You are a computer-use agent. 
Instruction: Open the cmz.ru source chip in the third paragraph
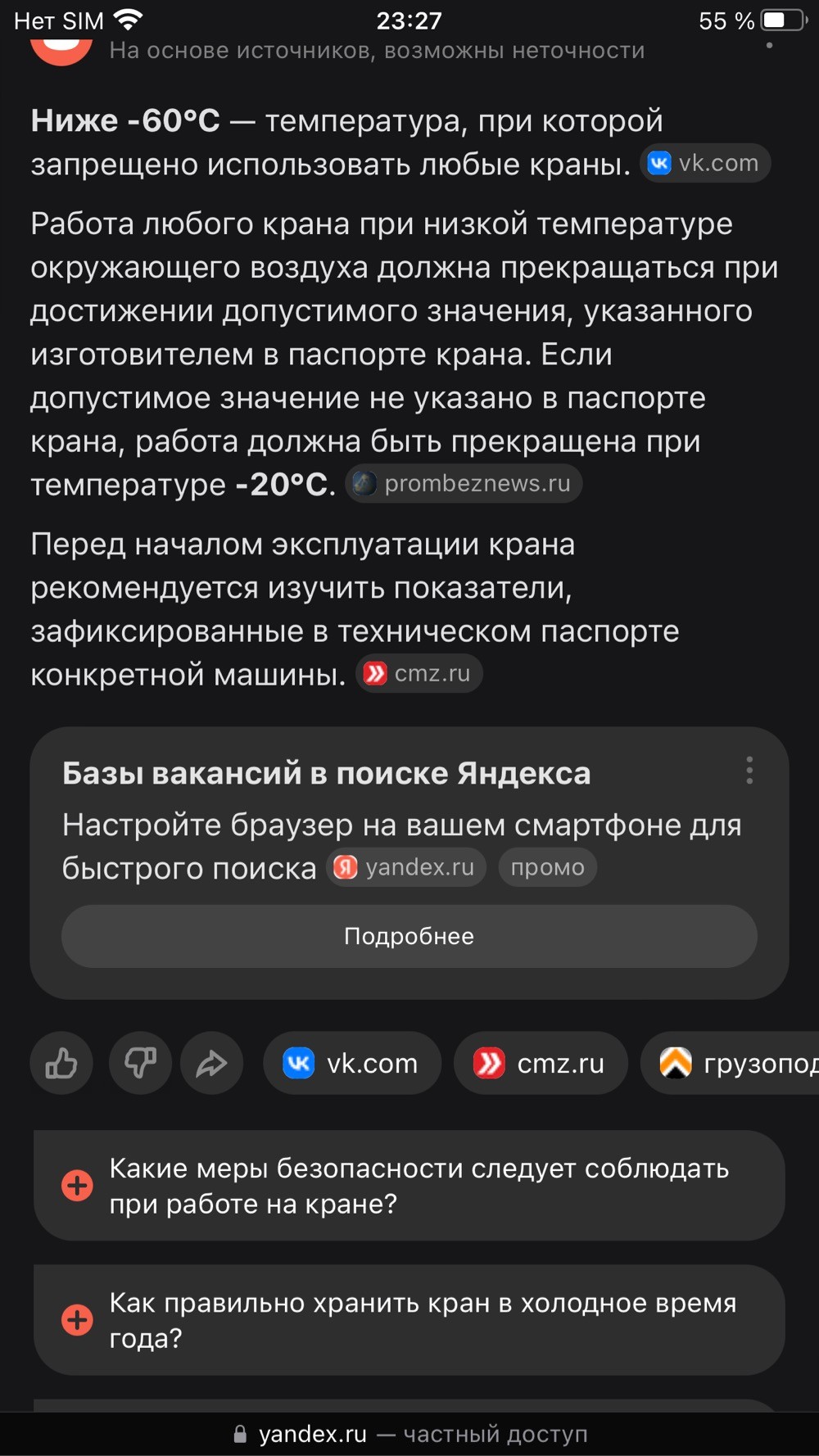[x=419, y=673]
